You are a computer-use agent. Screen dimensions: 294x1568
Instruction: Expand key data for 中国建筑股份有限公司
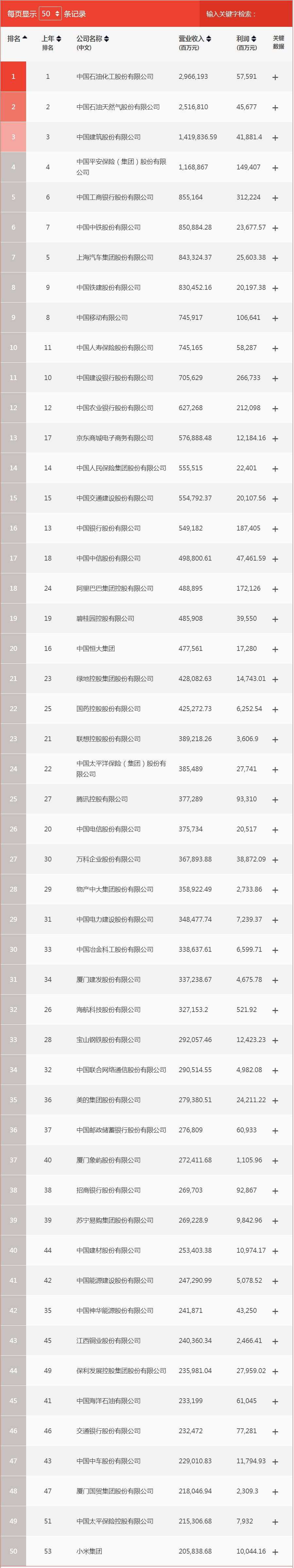coord(275,138)
